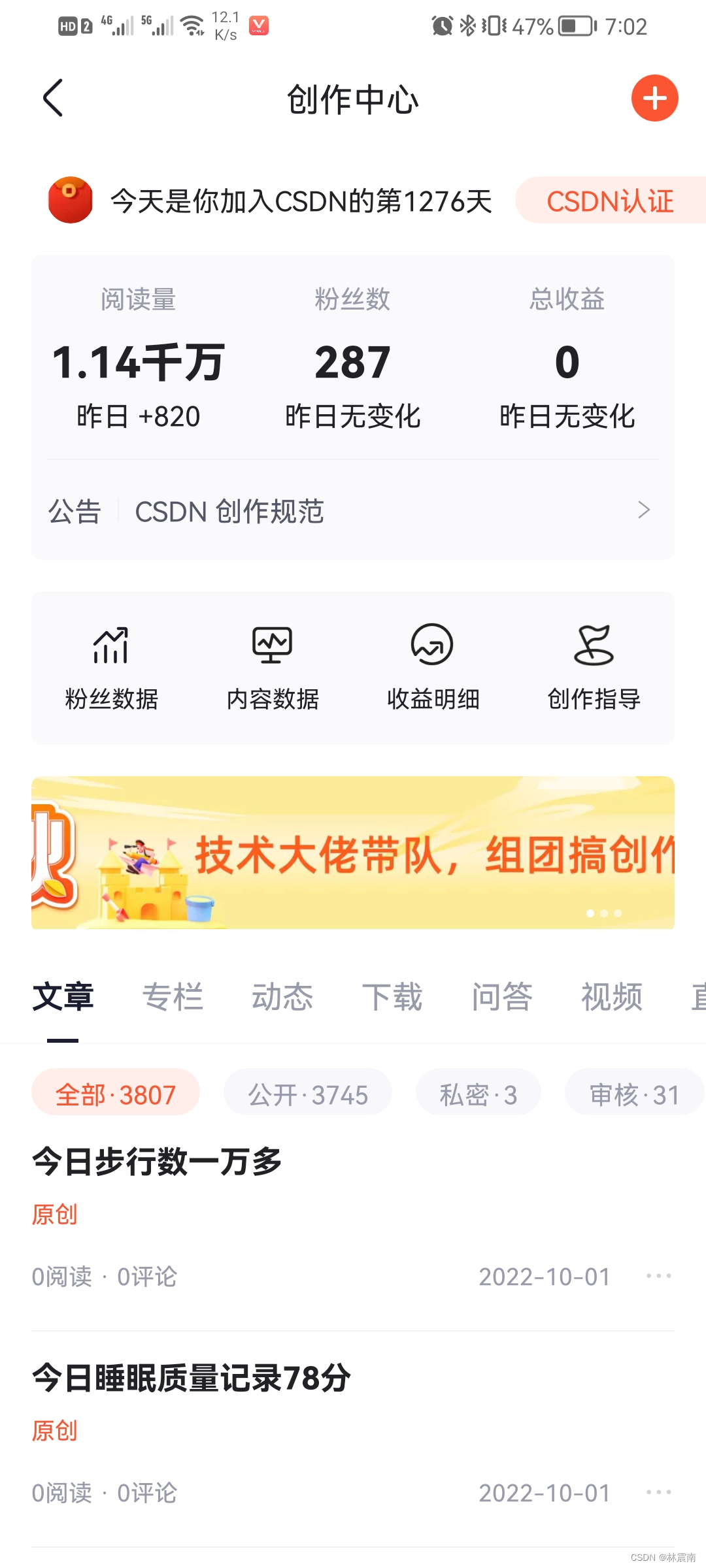
Task: Enable the 私密·3 filter
Action: [x=478, y=1092]
